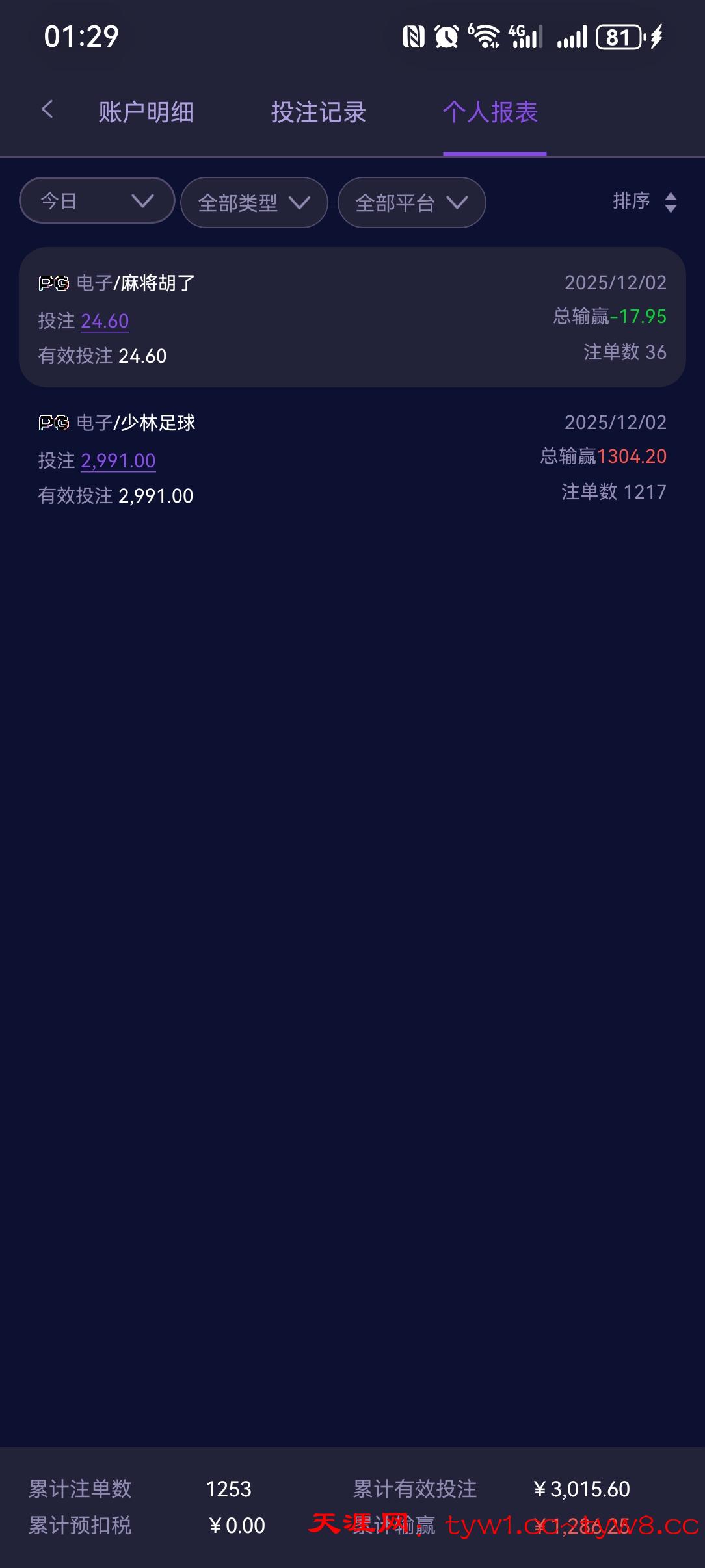Tap the back arrow icon
Viewport: 705px width, 1568px height.
[x=47, y=111]
